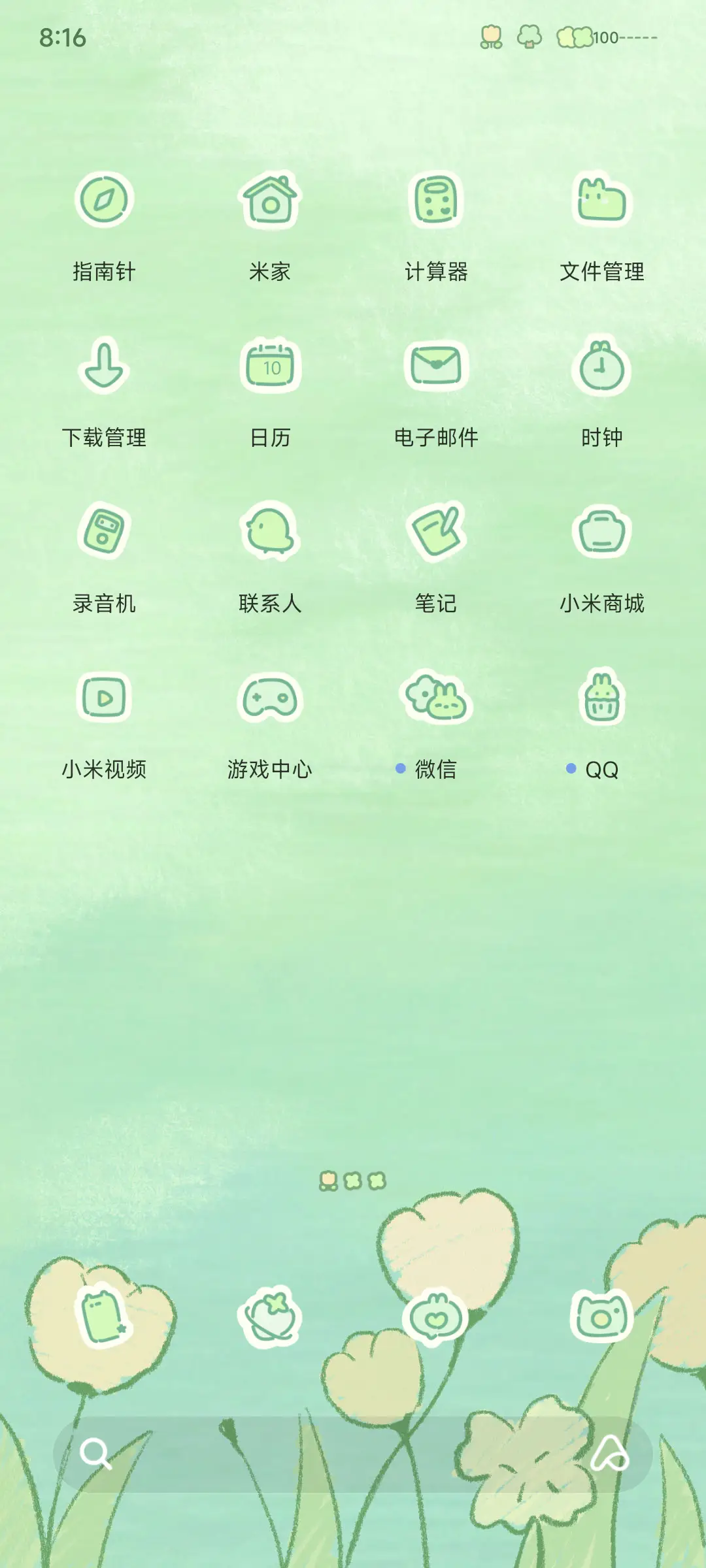Open the 指南针 compass app

click(x=105, y=203)
